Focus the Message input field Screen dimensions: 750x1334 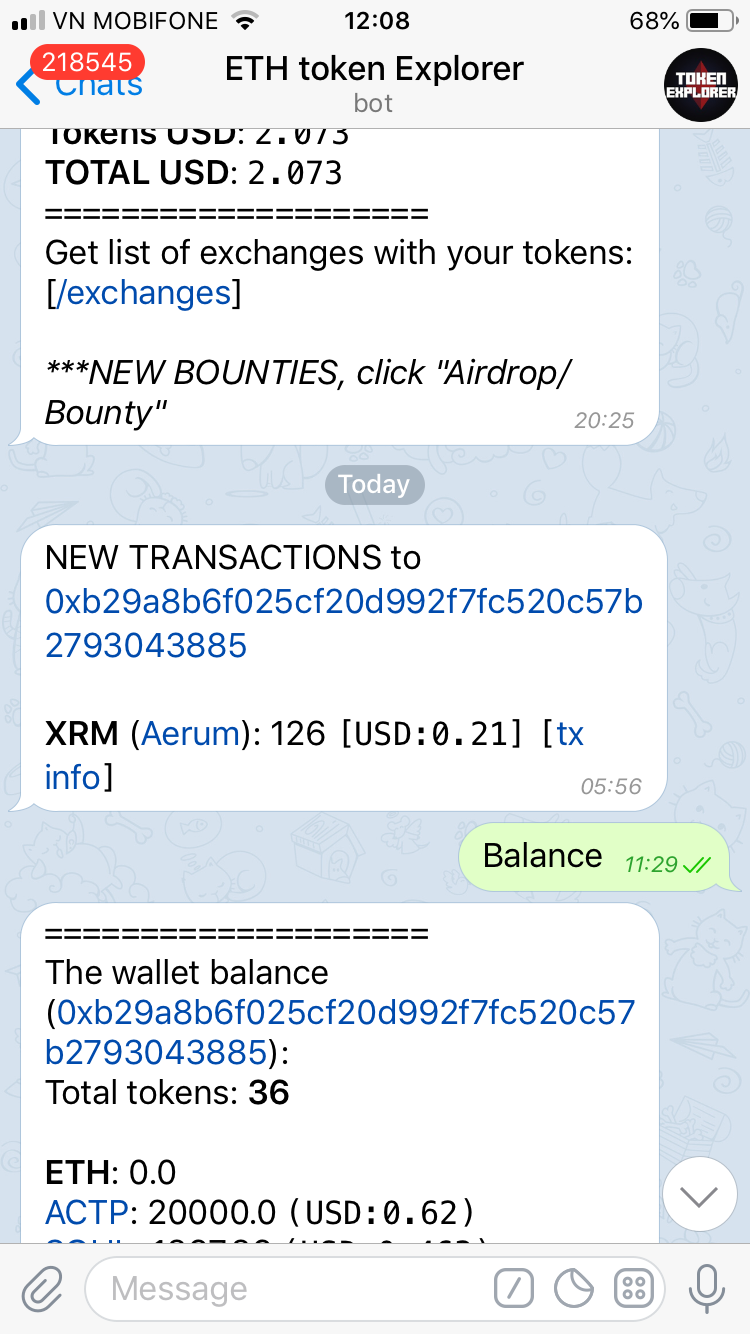click(x=290, y=1289)
